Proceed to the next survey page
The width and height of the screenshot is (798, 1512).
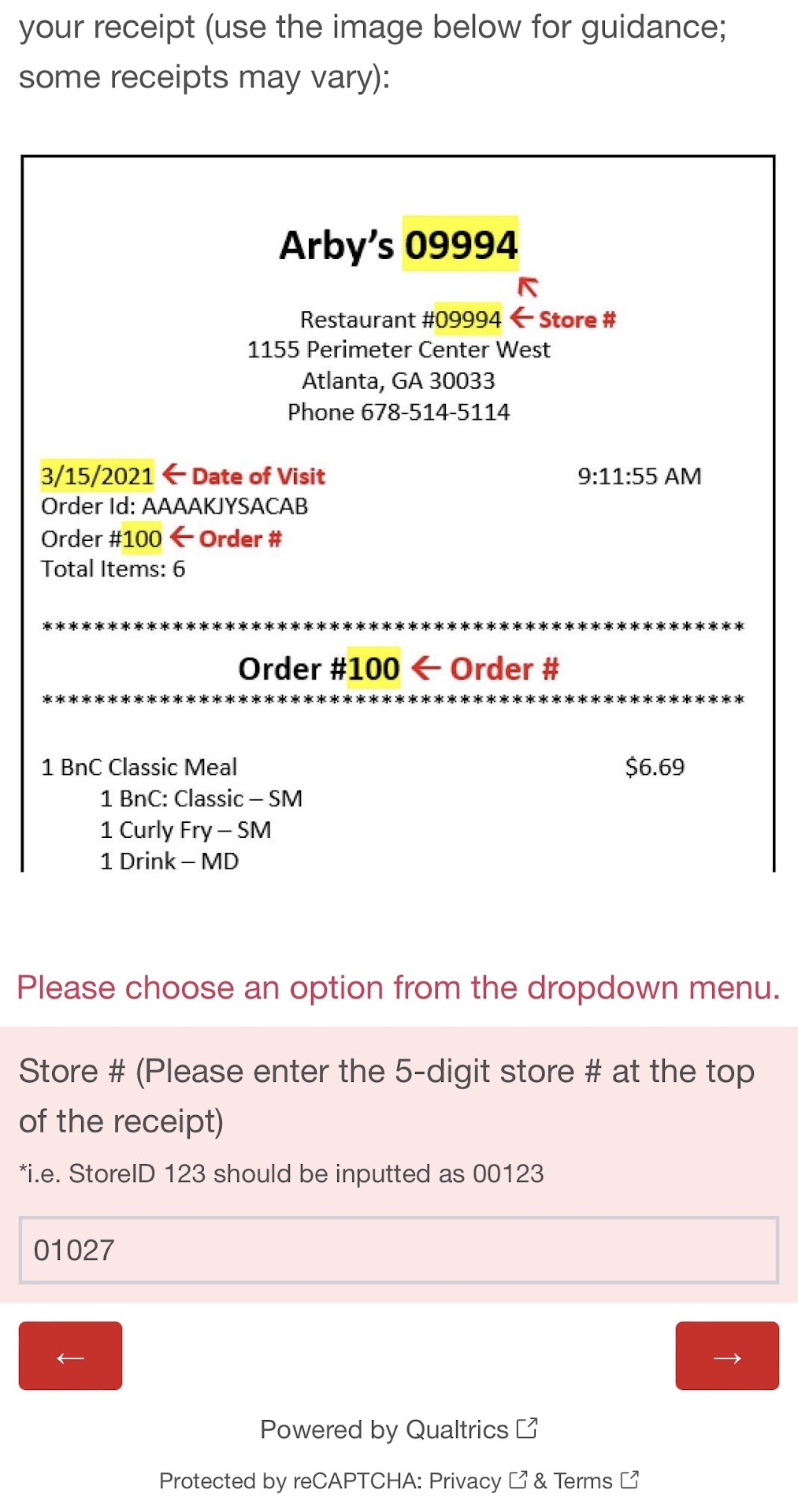(726, 1355)
